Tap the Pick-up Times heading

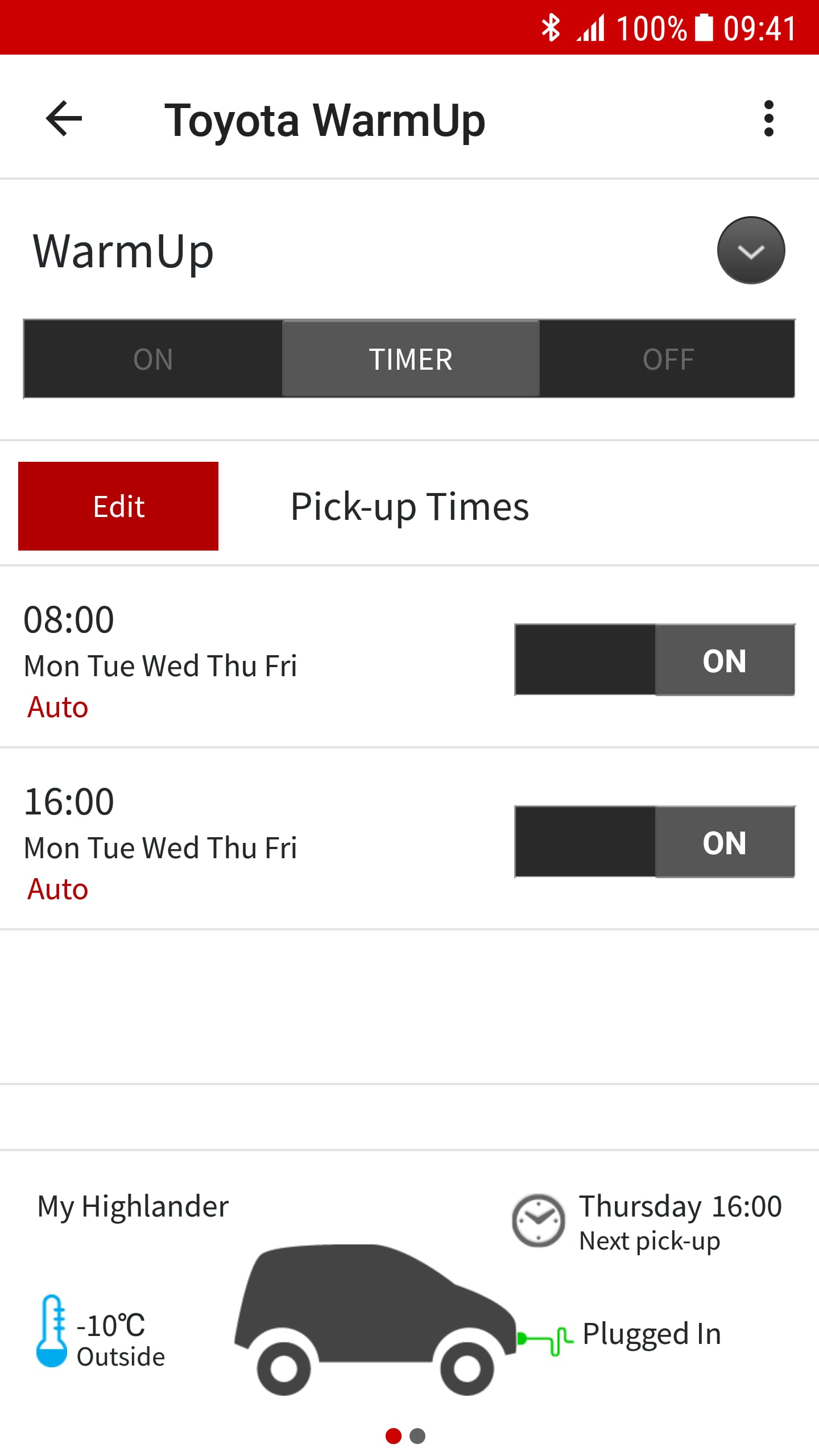click(x=409, y=506)
